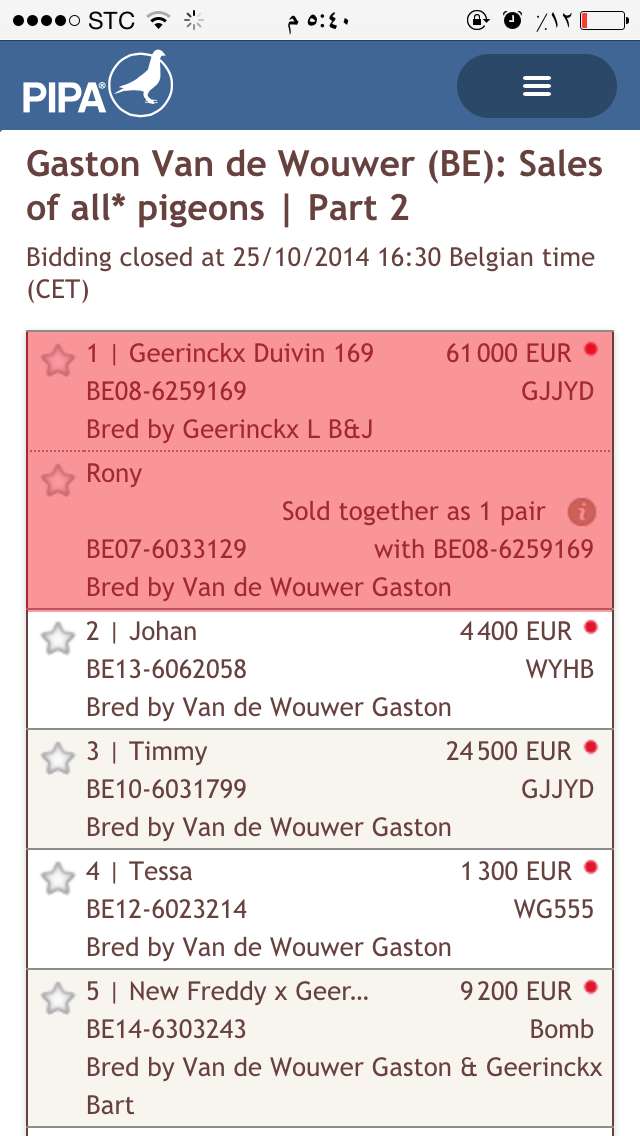Show info about sold together pair
Viewport: 640px width, 1136px height.
581,512
